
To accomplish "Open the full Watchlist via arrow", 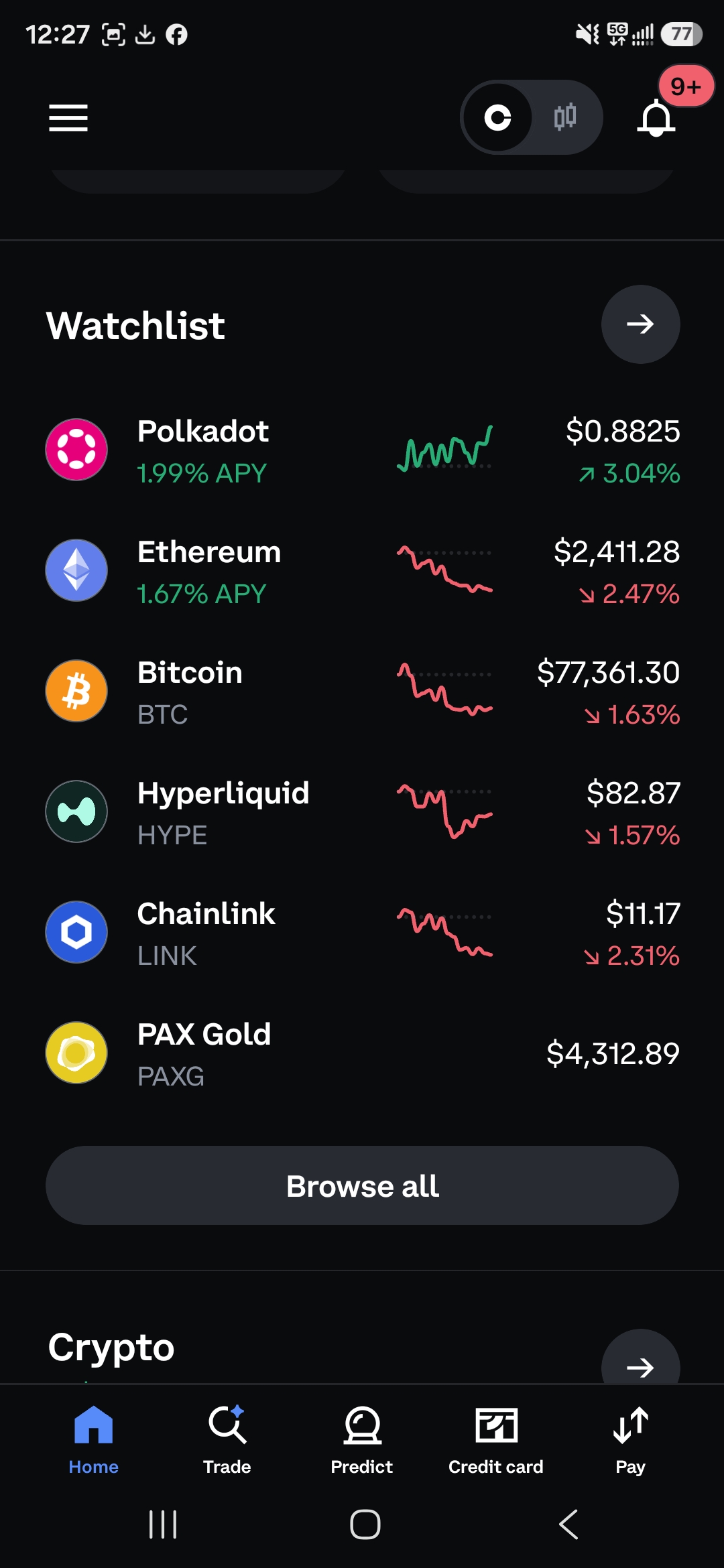I will pos(640,324).
